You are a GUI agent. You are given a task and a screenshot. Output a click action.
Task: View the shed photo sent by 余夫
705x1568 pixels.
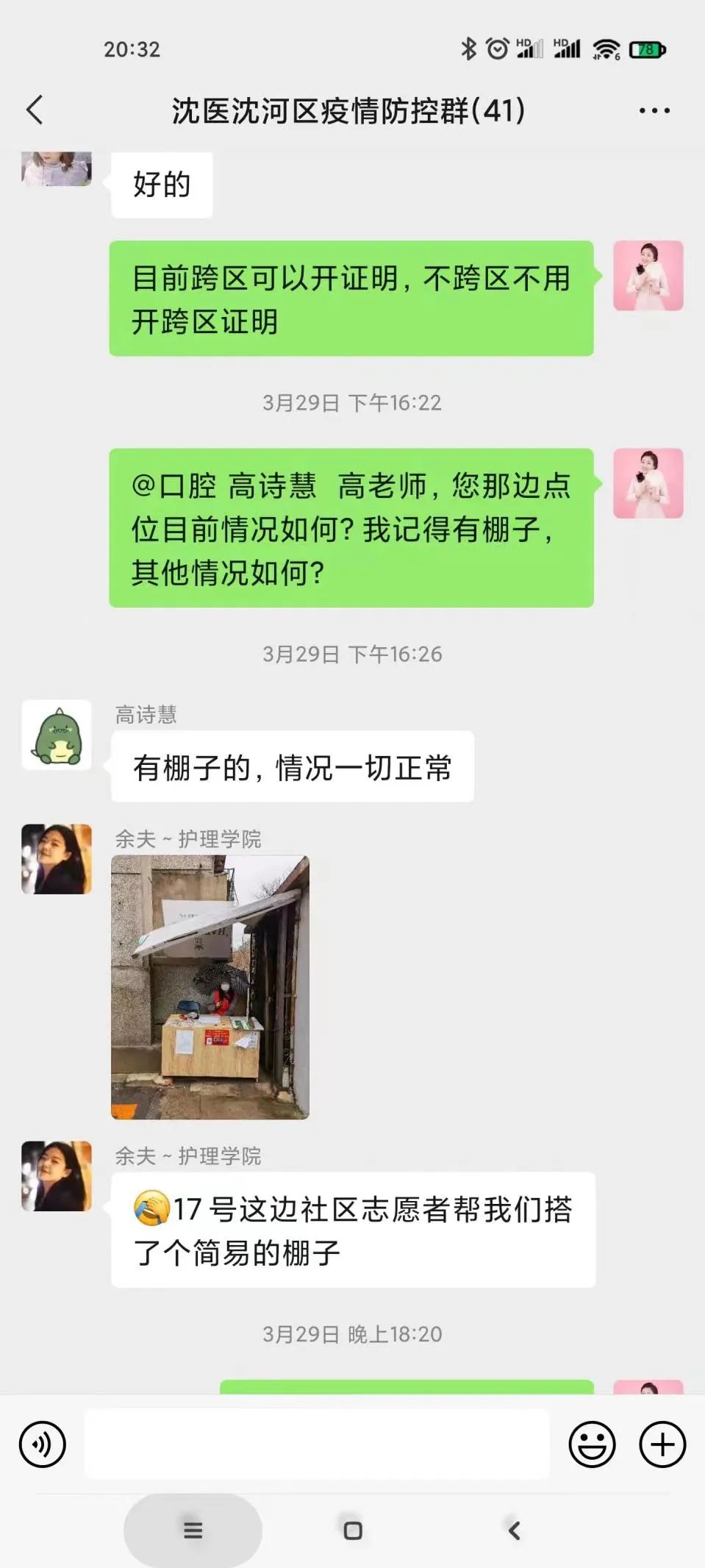tap(210, 987)
